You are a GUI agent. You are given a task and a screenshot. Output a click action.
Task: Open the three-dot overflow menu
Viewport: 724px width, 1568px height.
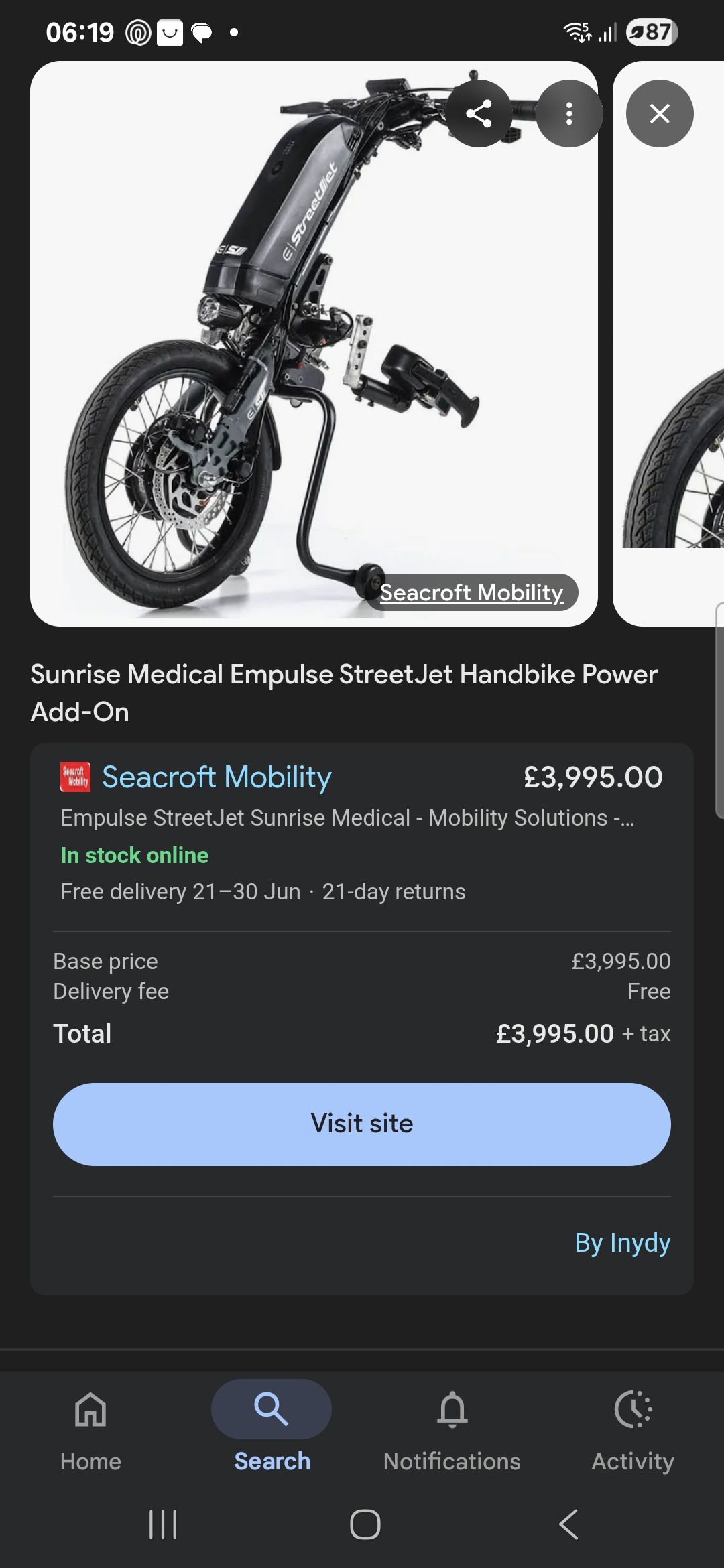(x=569, y=113)
